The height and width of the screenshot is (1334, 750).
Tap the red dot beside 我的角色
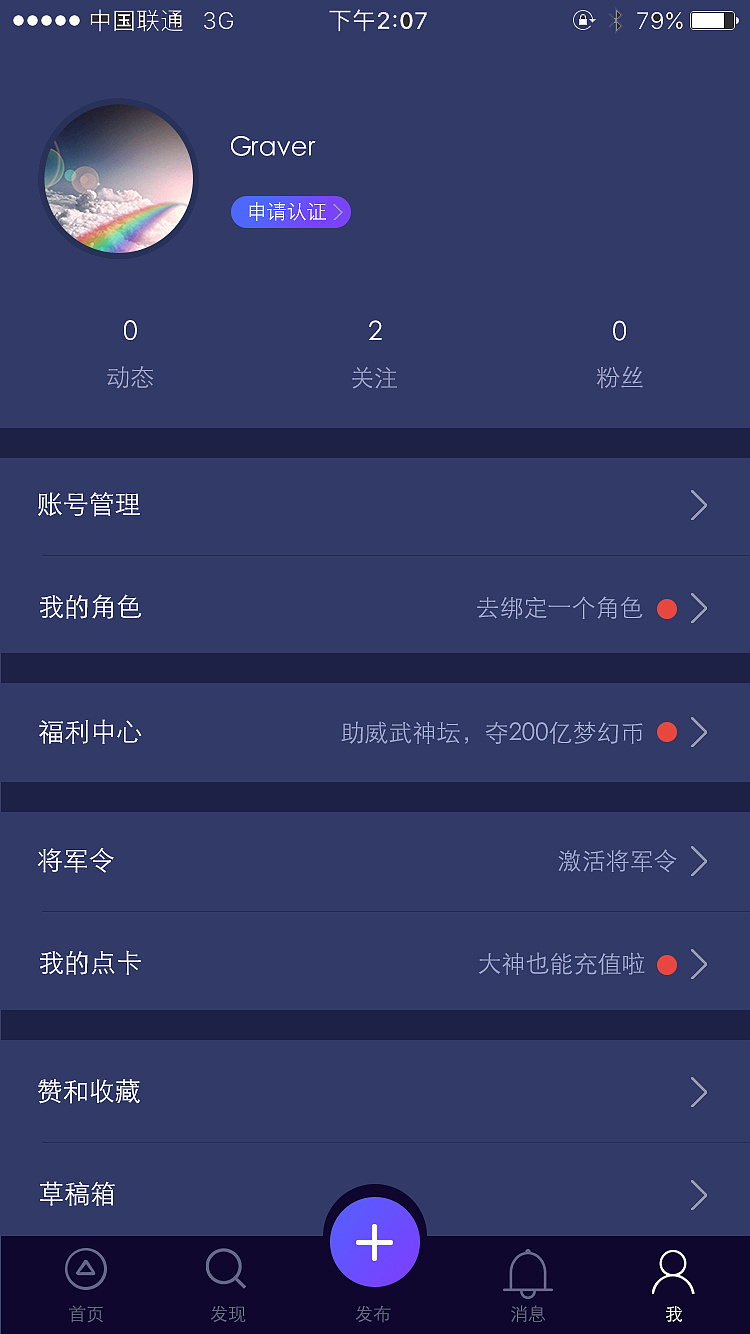[666, 608]
